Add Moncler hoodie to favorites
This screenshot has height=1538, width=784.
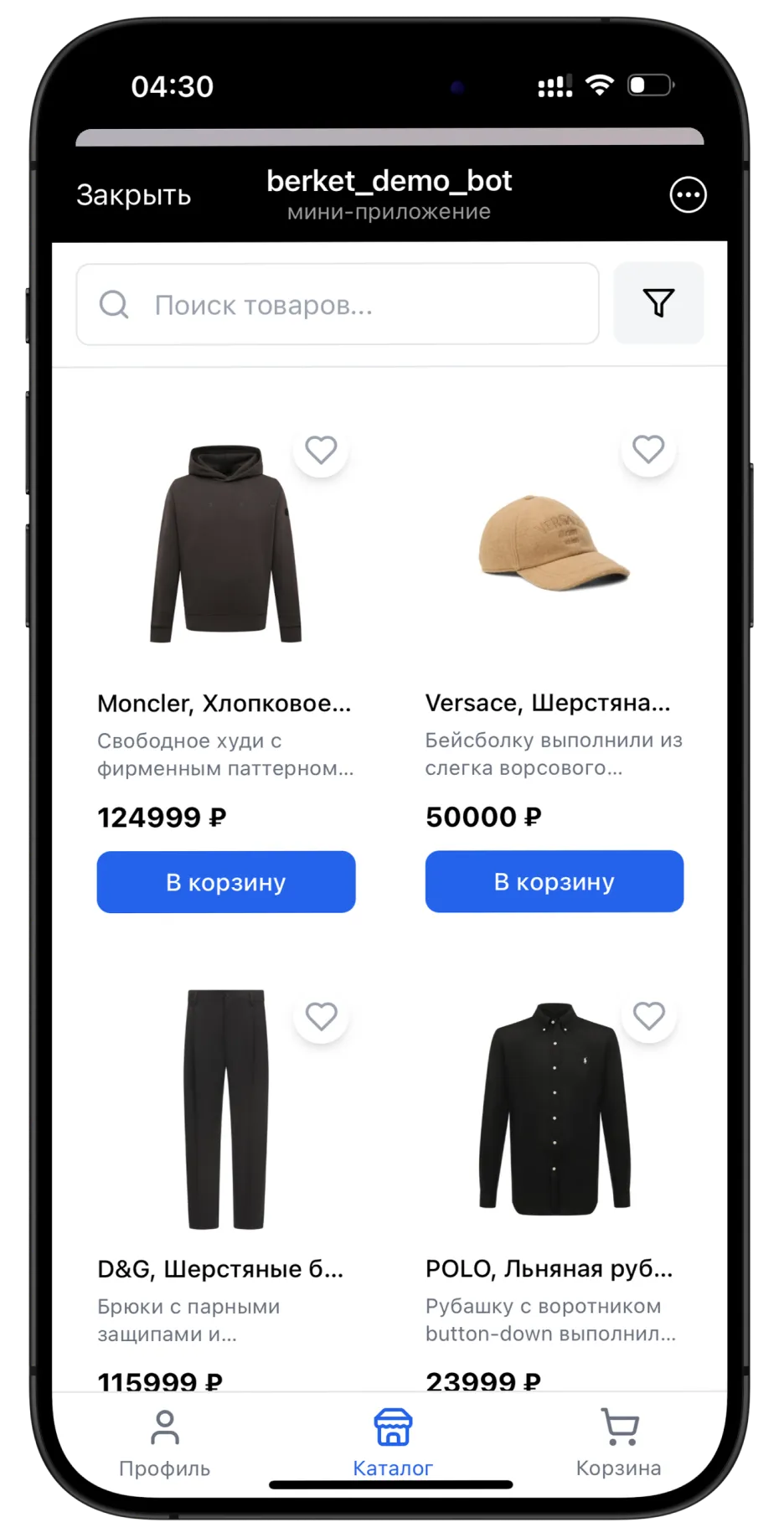pyautogui.click(x=321, y=451)
